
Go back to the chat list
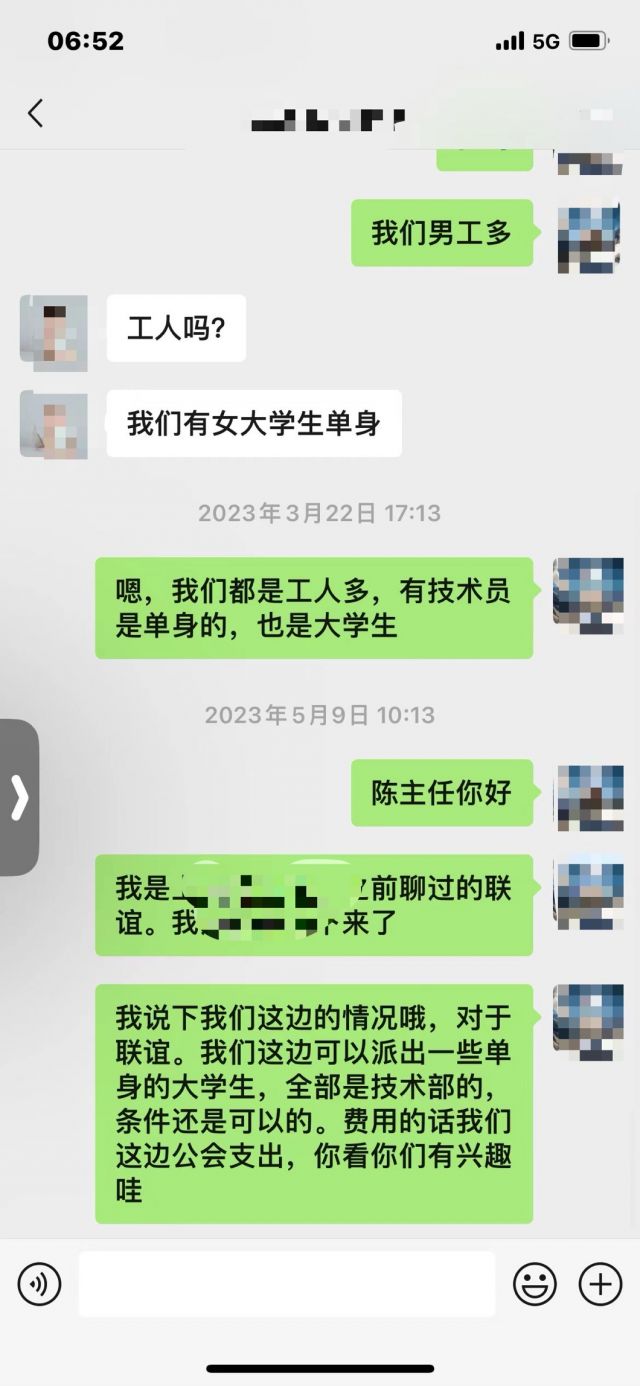[x=35, y=113]
